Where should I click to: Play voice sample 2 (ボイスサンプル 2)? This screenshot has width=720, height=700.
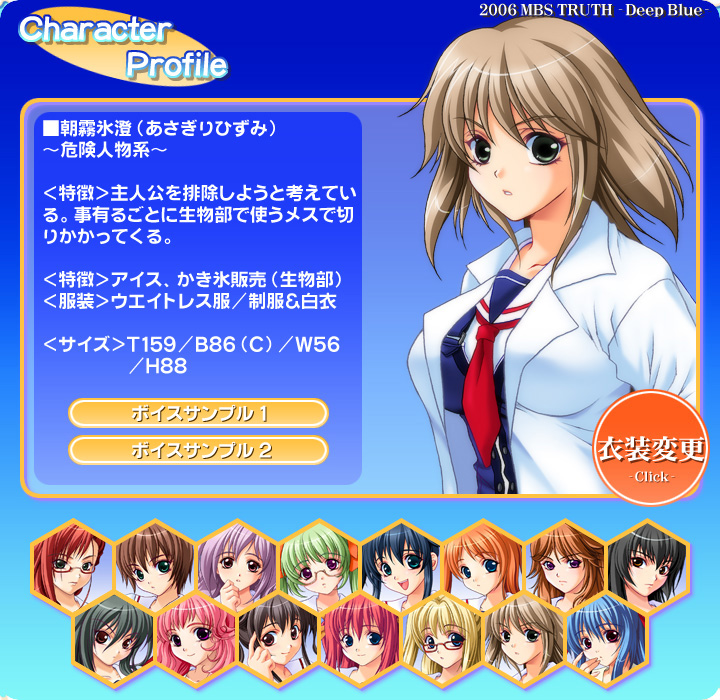[198, 450]
